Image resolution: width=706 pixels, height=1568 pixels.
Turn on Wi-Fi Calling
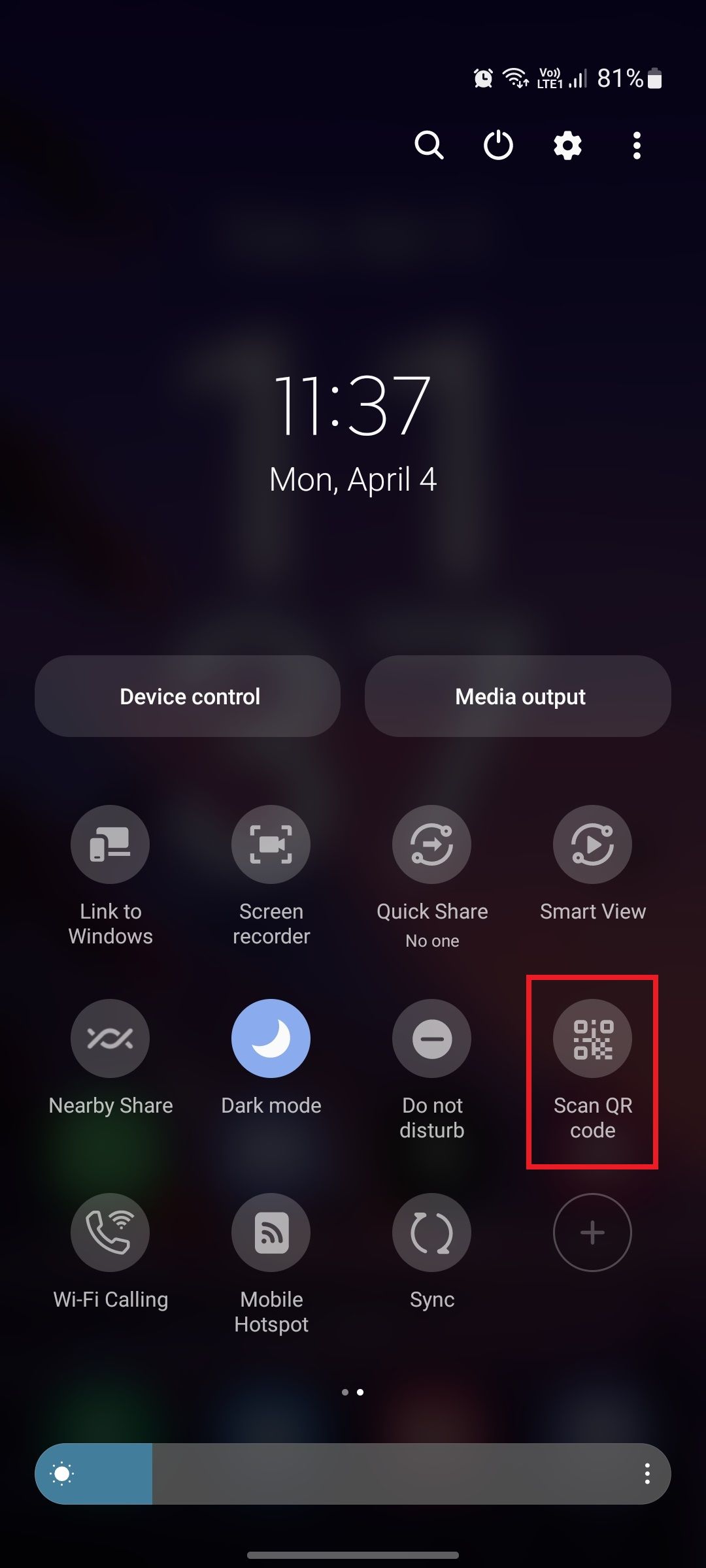point(110,1232)
